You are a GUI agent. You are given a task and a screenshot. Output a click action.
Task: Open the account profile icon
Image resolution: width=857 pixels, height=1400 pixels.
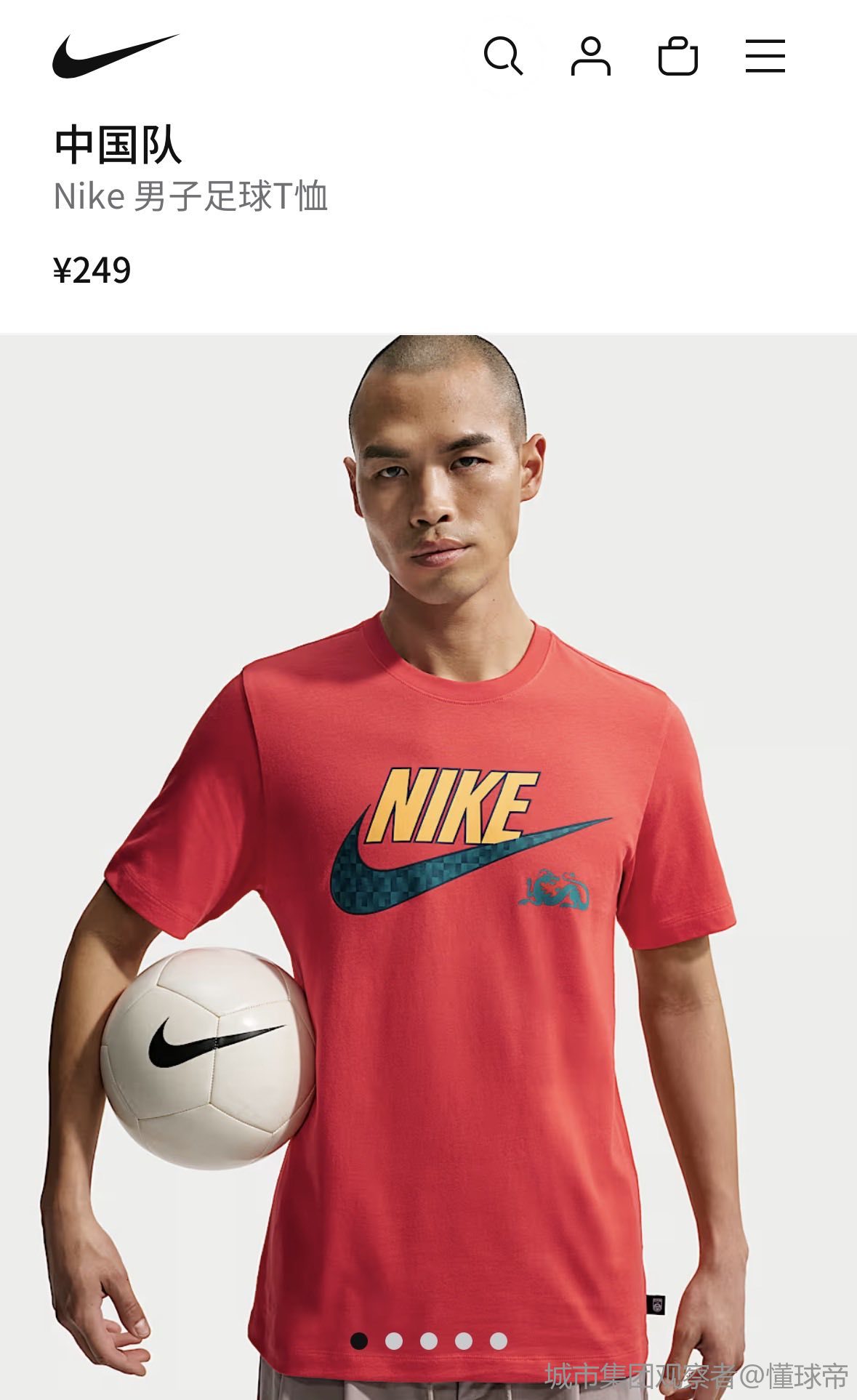point(590,56)
